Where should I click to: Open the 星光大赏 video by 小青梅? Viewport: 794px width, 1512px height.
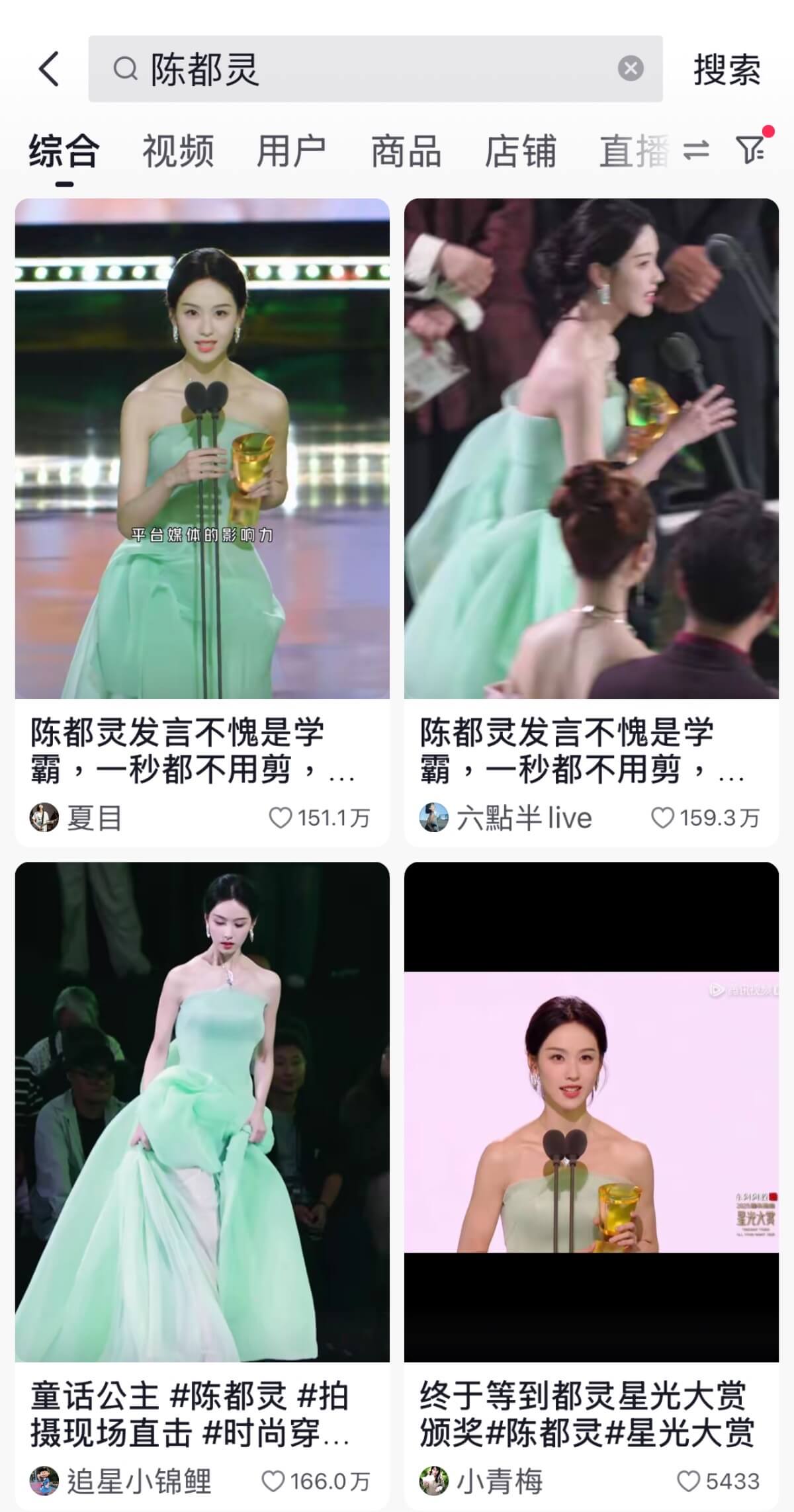[x=591, y=1111]
